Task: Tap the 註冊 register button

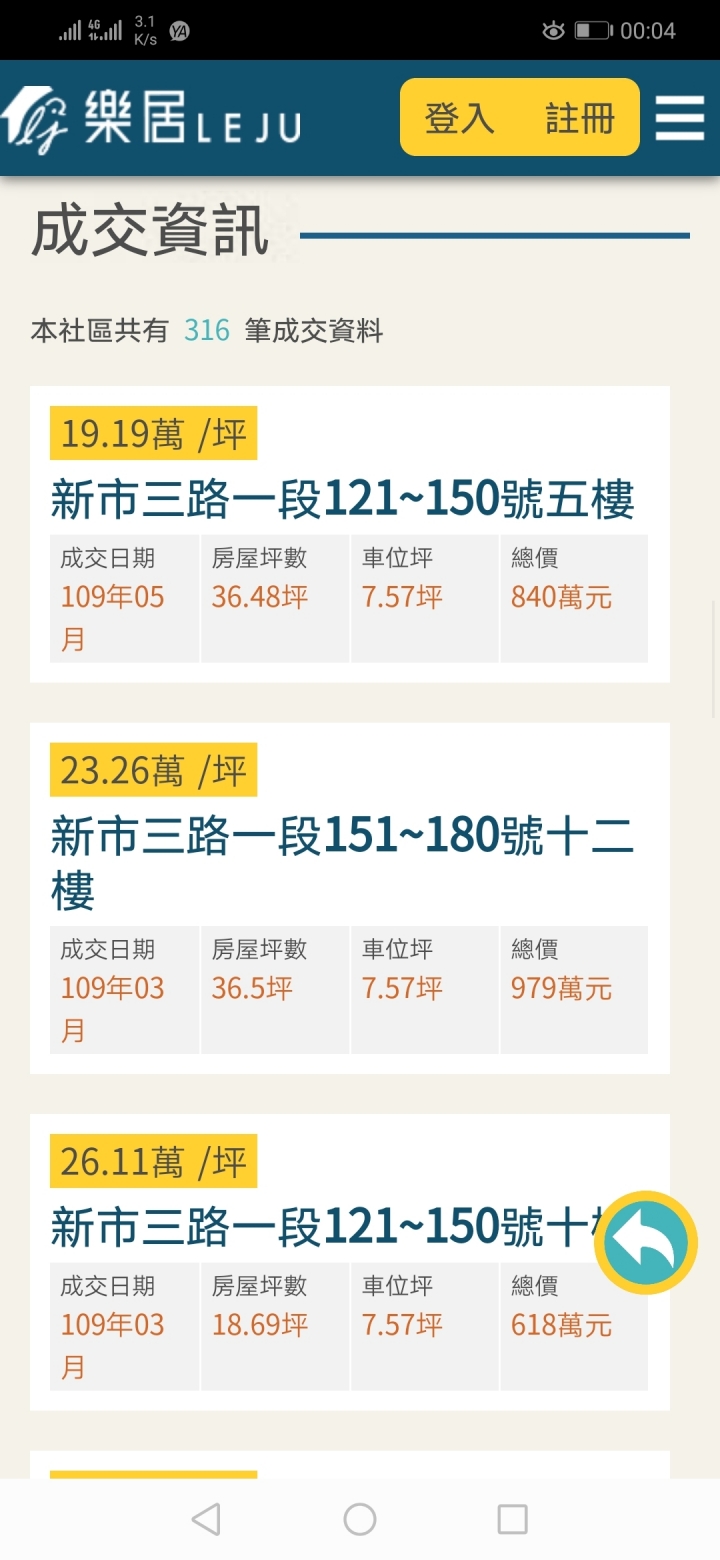Action: [579, 118]
